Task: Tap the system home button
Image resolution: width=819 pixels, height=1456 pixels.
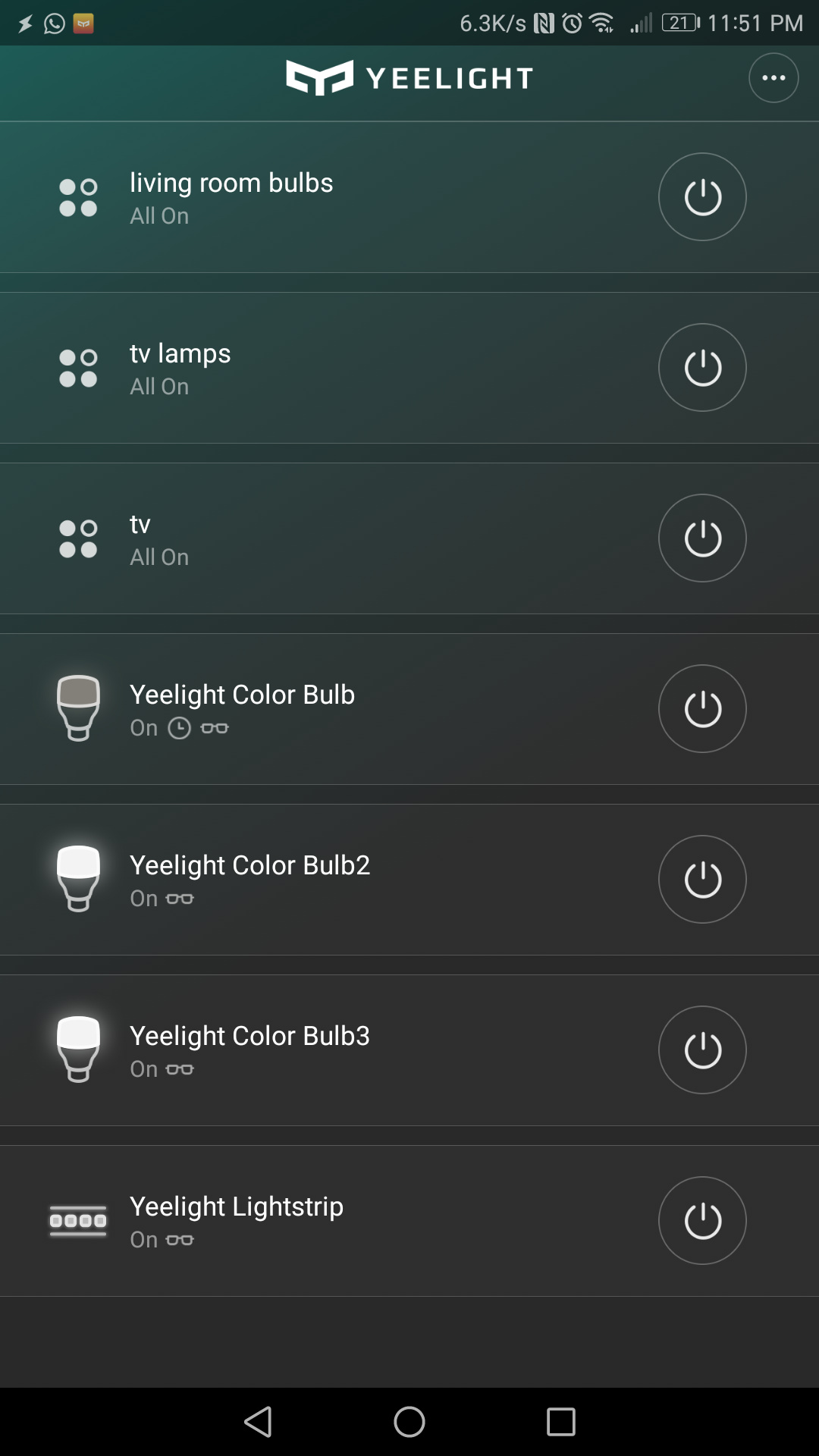Action: 409,1422
